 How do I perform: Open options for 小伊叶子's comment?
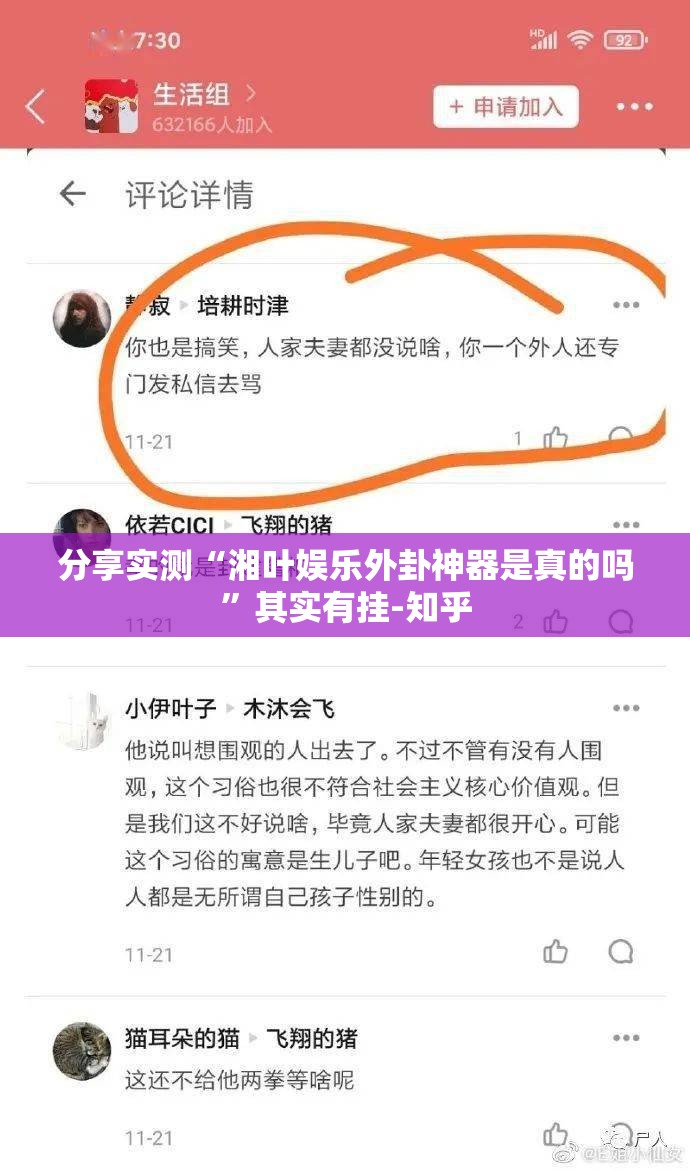pyautogui.click(x=626, y=709)
